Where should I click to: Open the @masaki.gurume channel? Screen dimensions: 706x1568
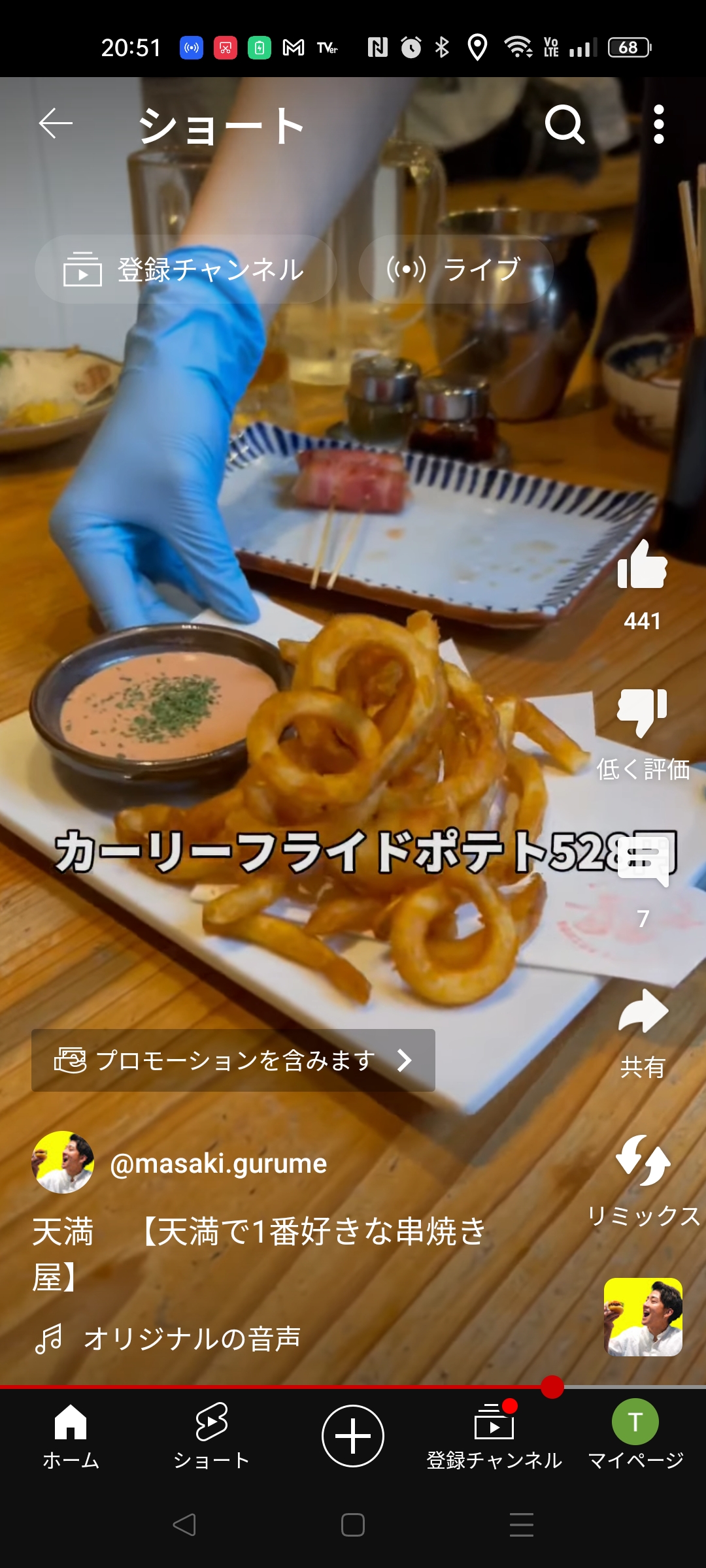click(218, 1164)
